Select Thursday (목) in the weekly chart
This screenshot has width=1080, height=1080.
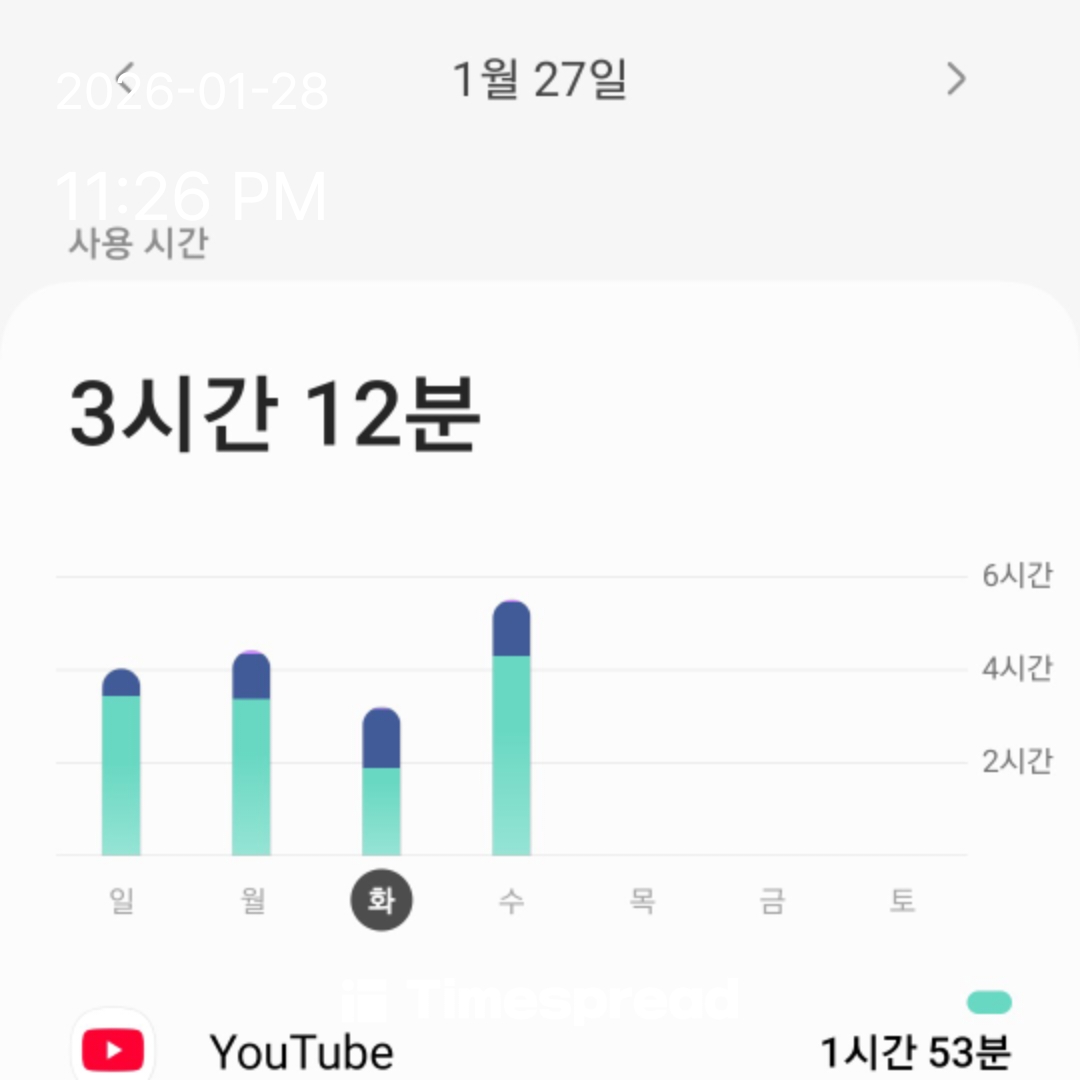pyautogui.click(x=642, y=901)
